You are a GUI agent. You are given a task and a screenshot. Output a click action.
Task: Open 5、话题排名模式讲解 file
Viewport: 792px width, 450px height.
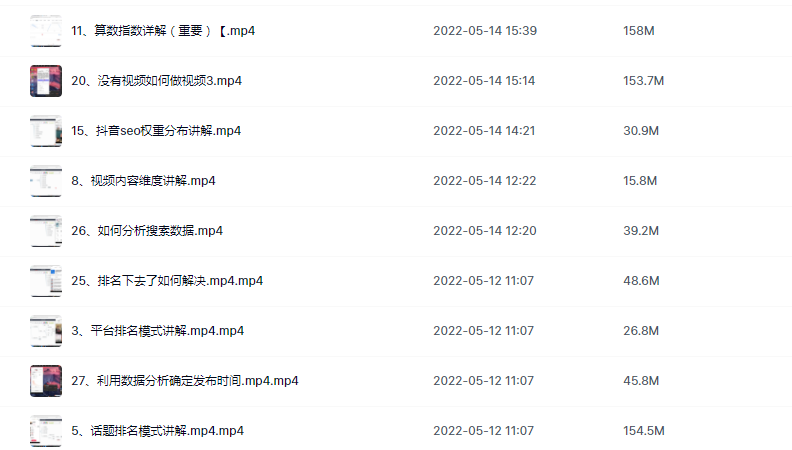[x=157, y=431]
